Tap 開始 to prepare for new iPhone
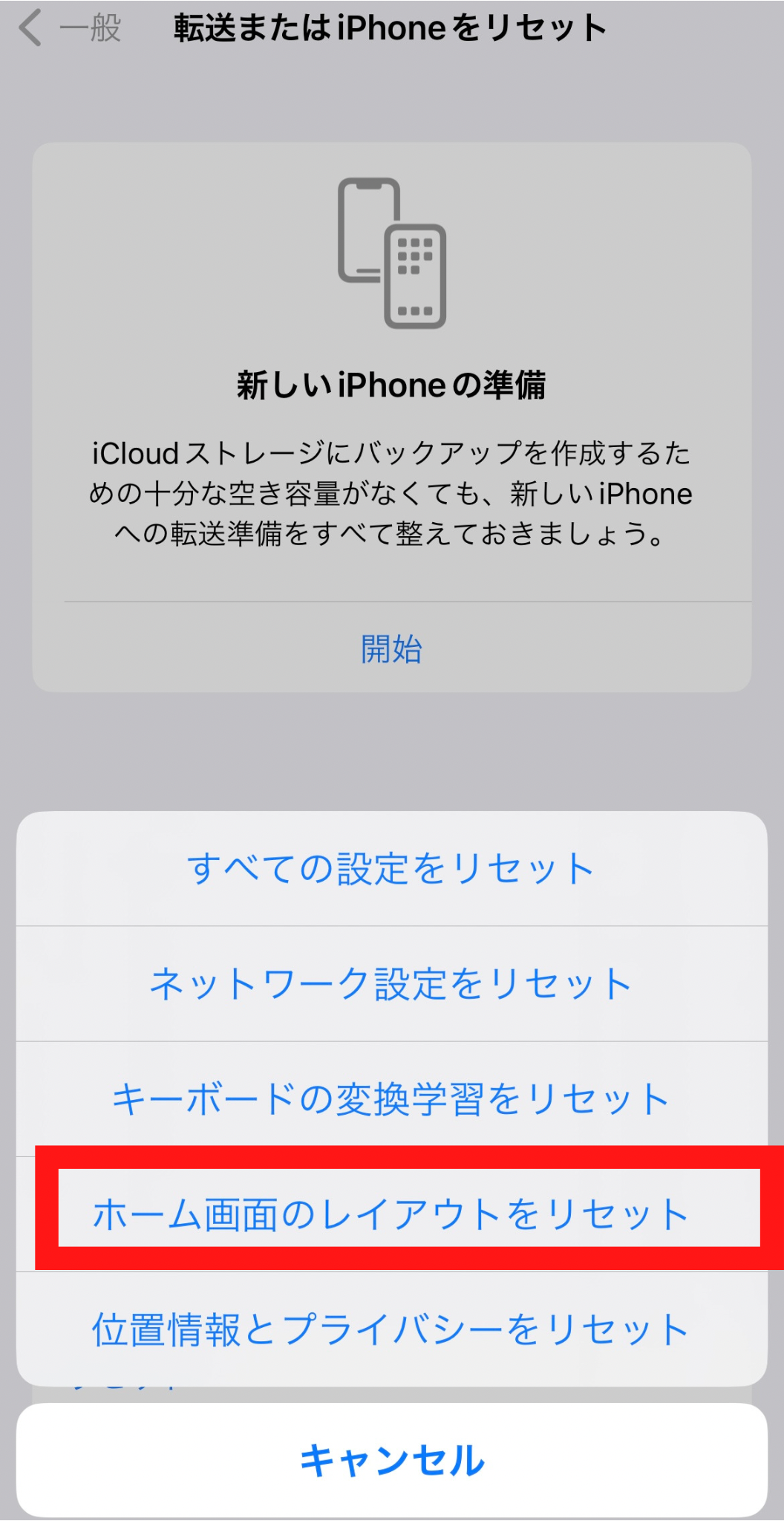The image size is (784, 1521). click(x=391, y=648)
